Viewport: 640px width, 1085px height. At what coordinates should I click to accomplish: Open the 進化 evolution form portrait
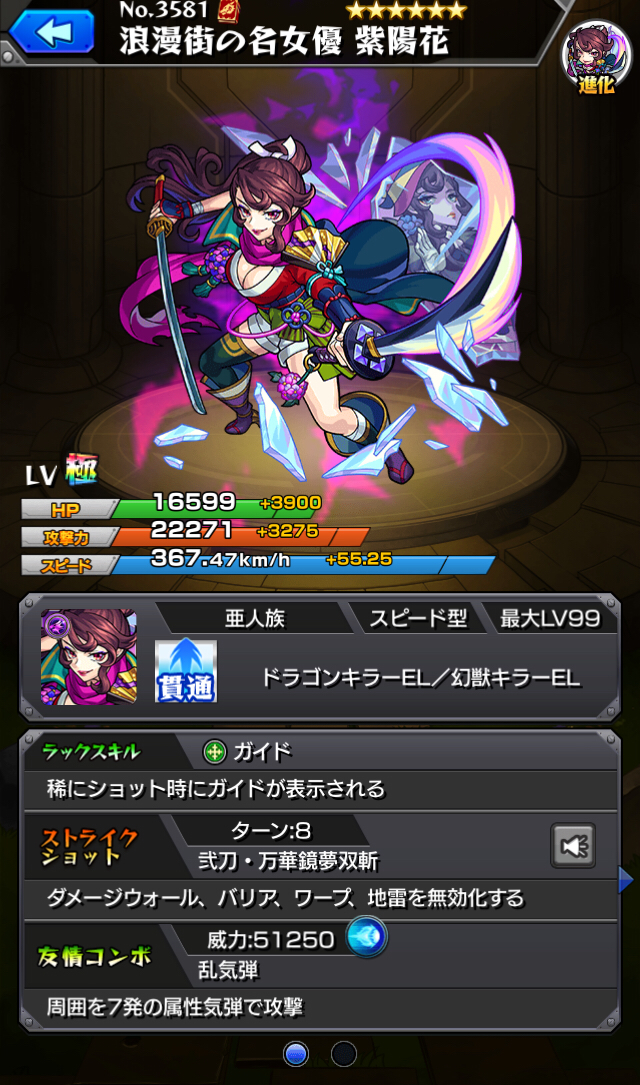595,58
